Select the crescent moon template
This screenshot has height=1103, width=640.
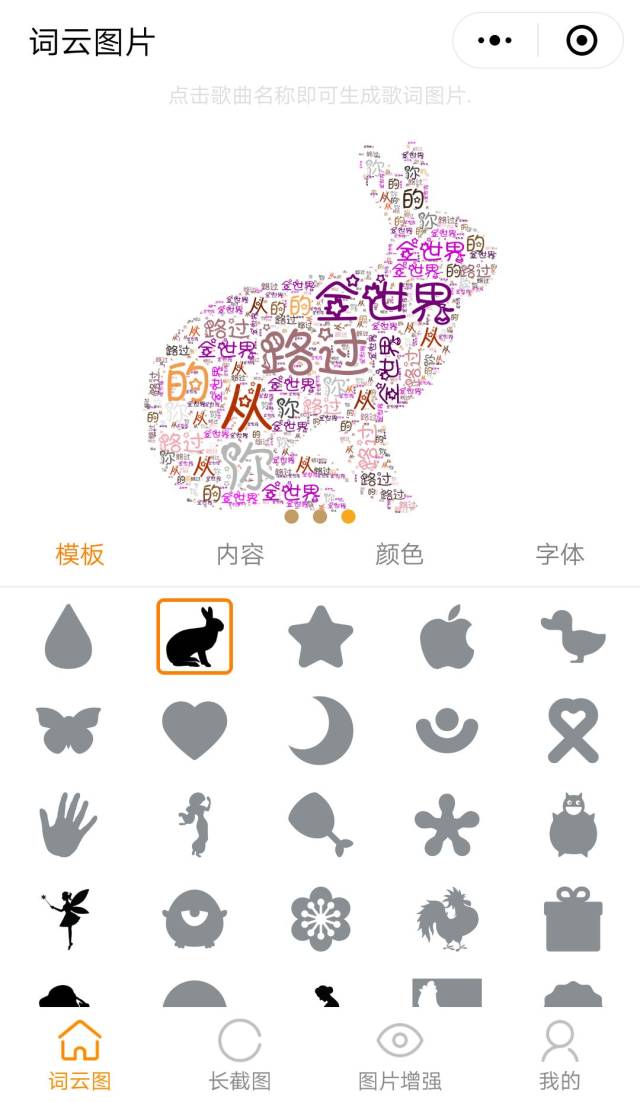click(x=321, y=730)
